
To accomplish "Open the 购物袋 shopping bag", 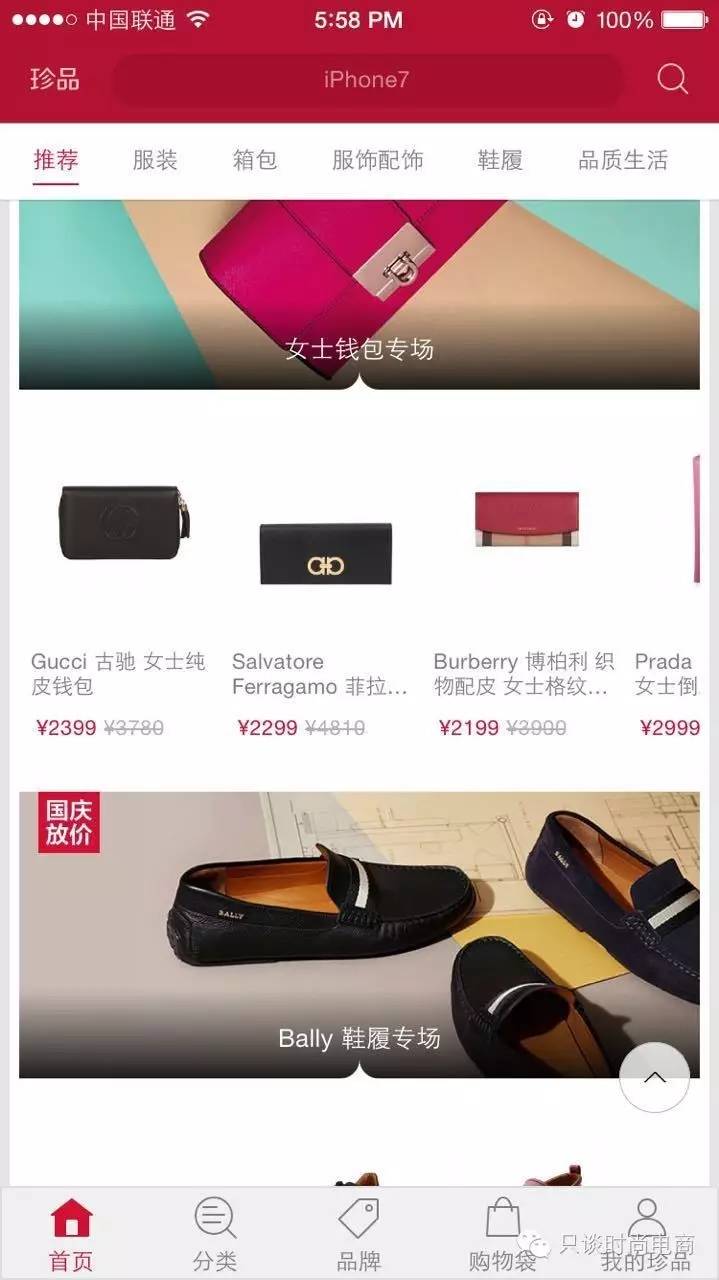I will [x=503, y=1234].
